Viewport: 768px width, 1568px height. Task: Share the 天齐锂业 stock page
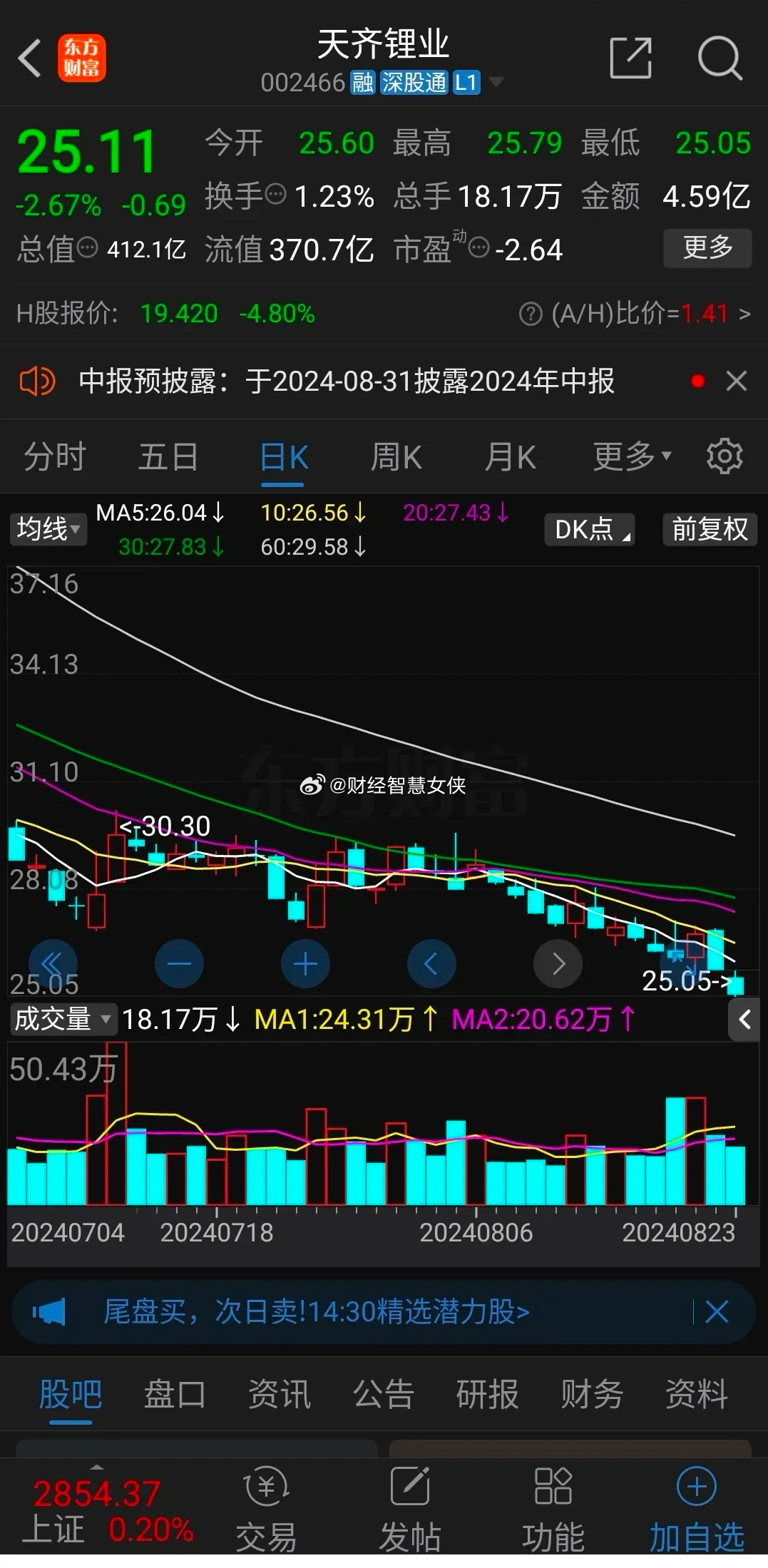tap(631, 58)
